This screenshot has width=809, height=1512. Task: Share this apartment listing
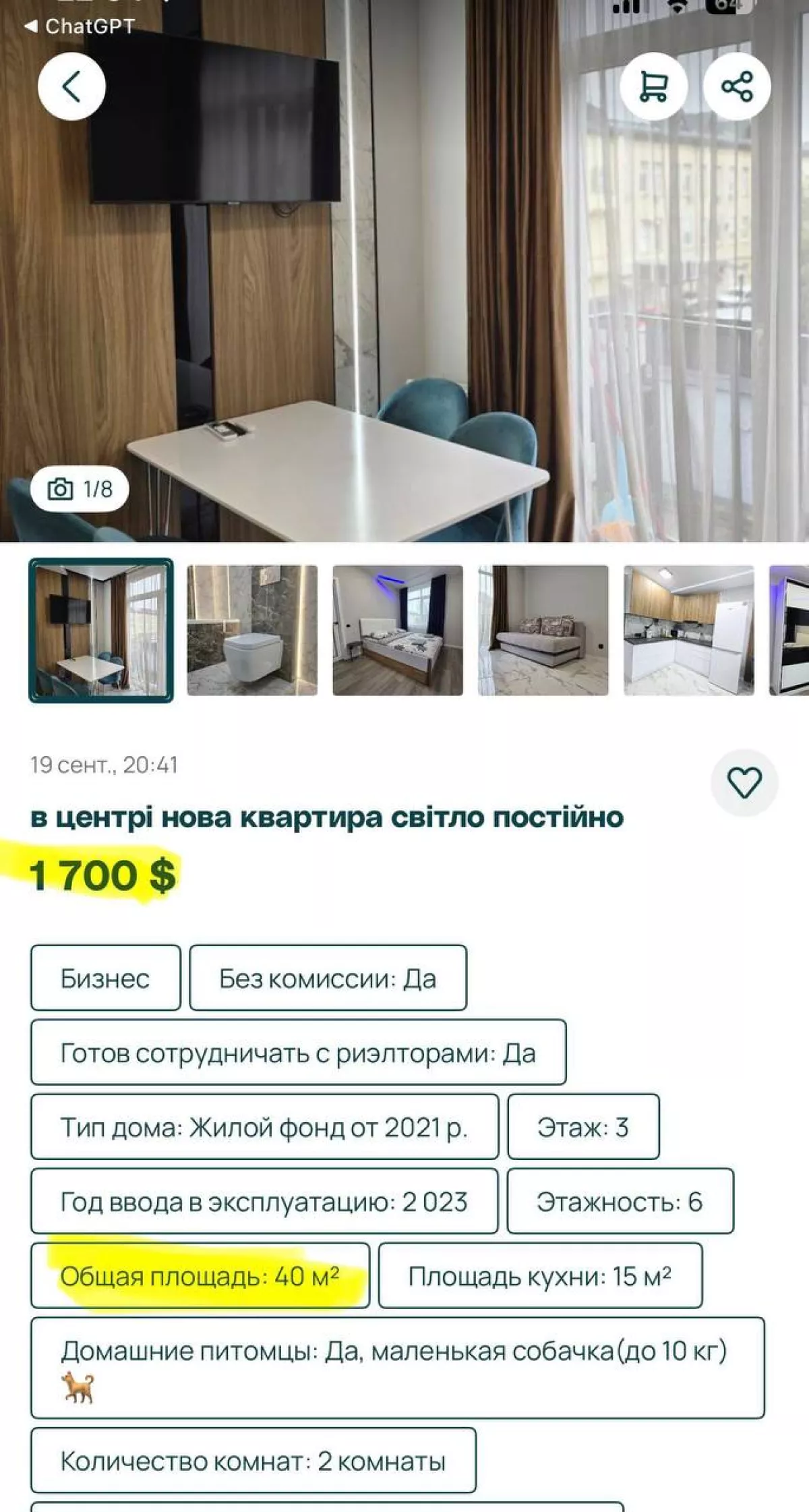(737, 86)
